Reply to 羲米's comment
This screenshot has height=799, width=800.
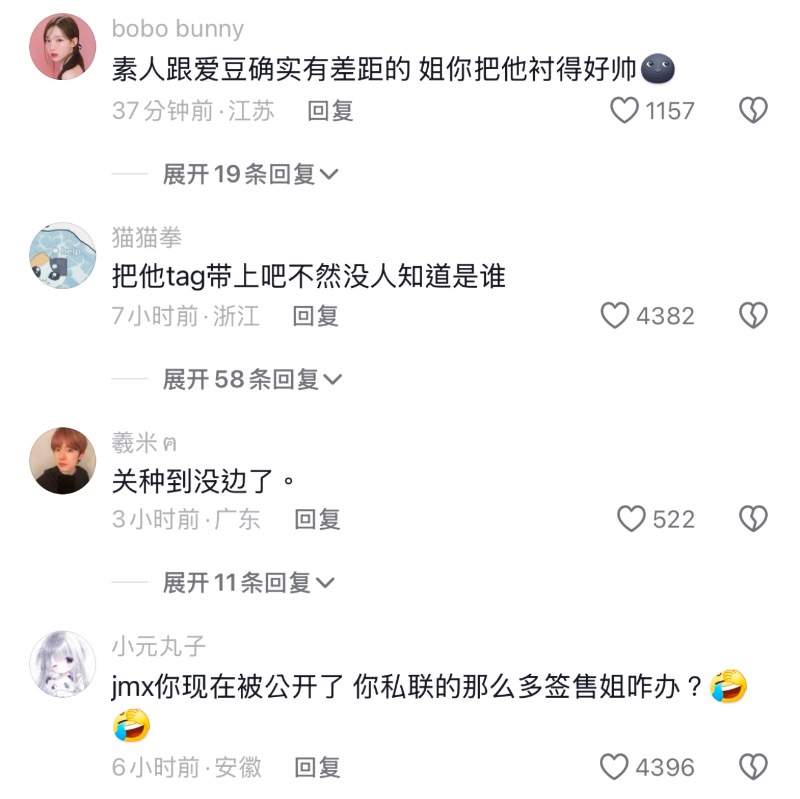point(317,519)
